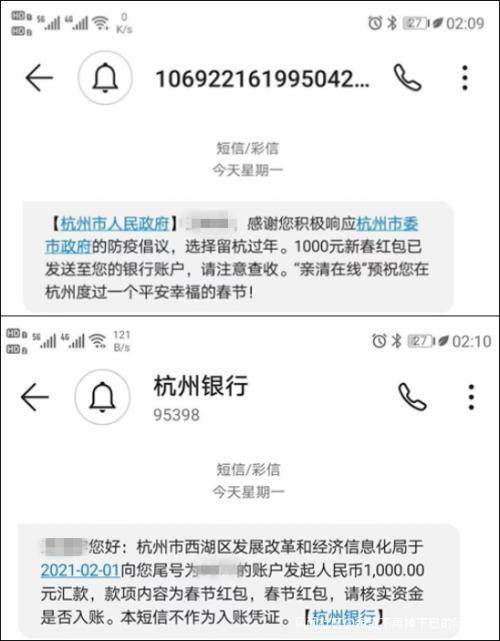
Task: Open contact avatar for number 10692216199504
Action: coord(105,78)
